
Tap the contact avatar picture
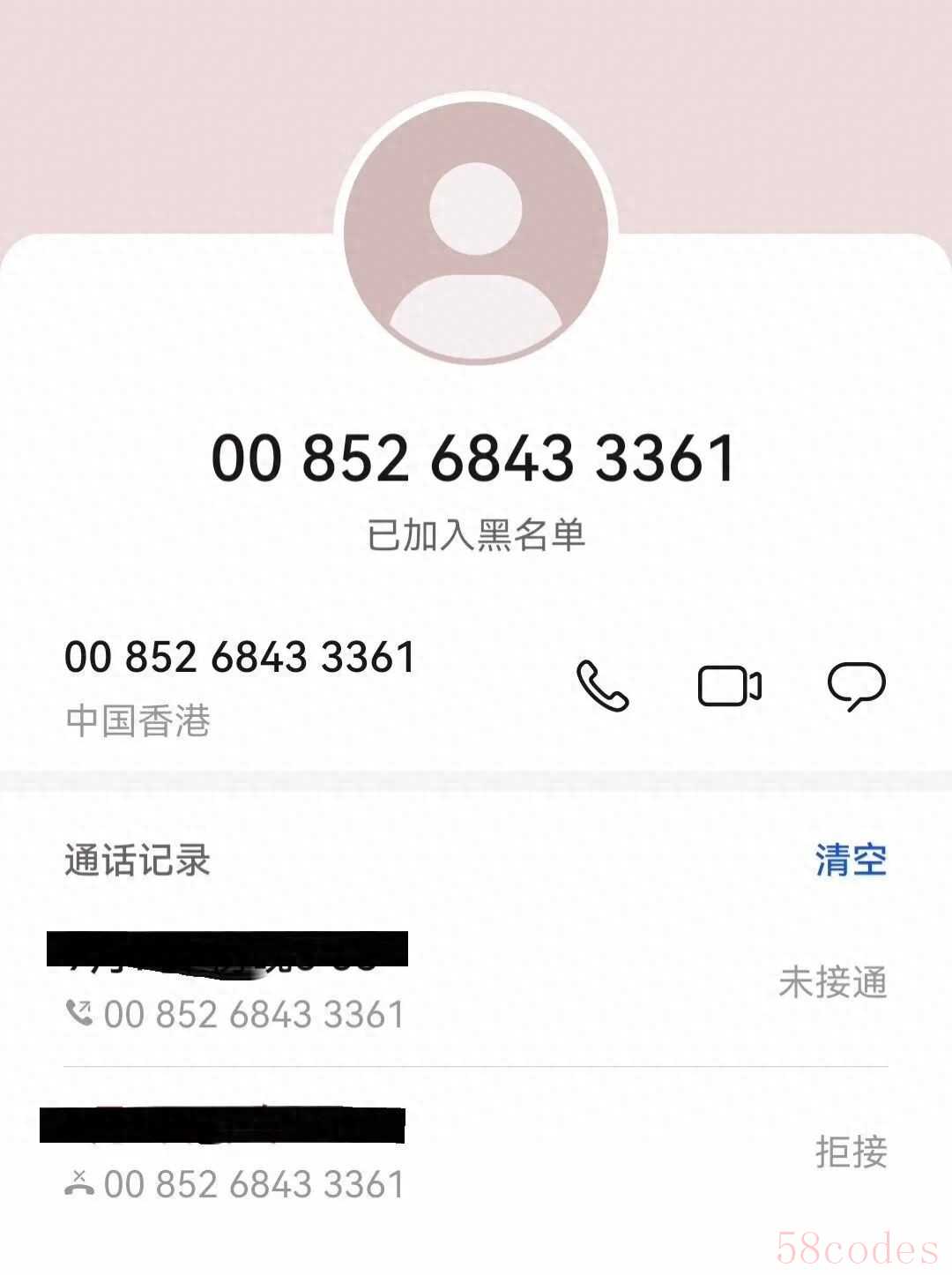476,229
